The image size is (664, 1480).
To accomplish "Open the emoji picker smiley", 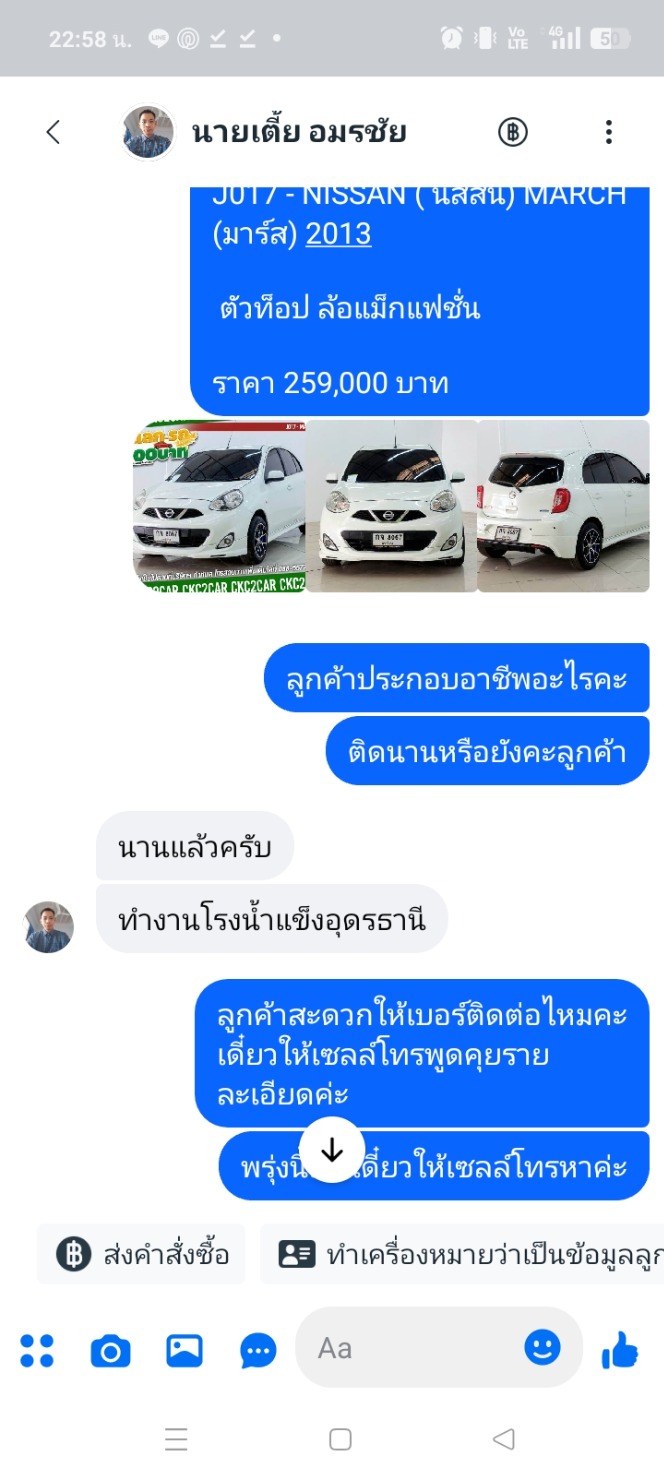I will (x=543, y=1347).
